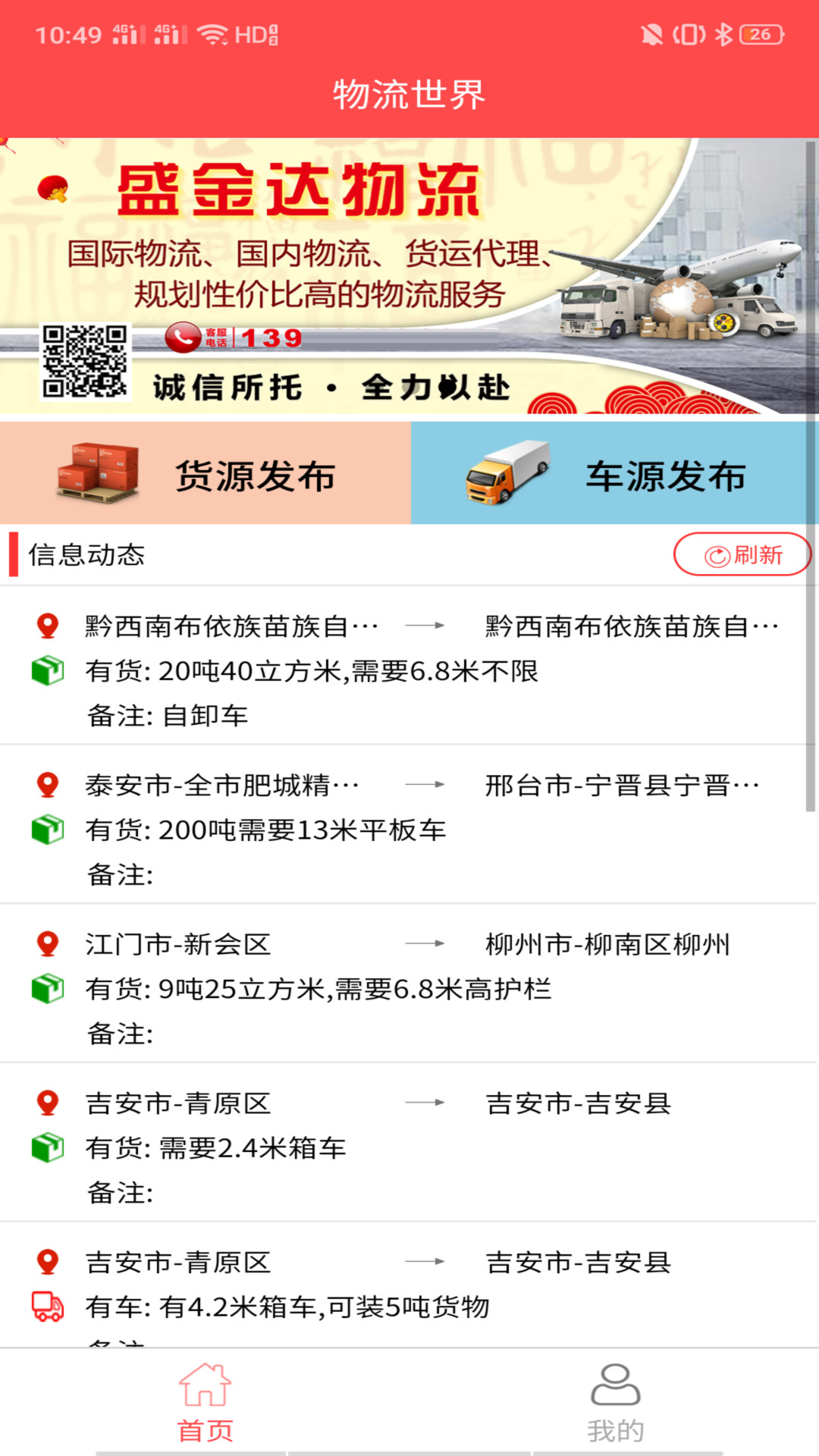Viewport: 819px width, 1456px height.
Task: Tap the circular refresh arrow inside 刷新
Action: tap(716, 554)
